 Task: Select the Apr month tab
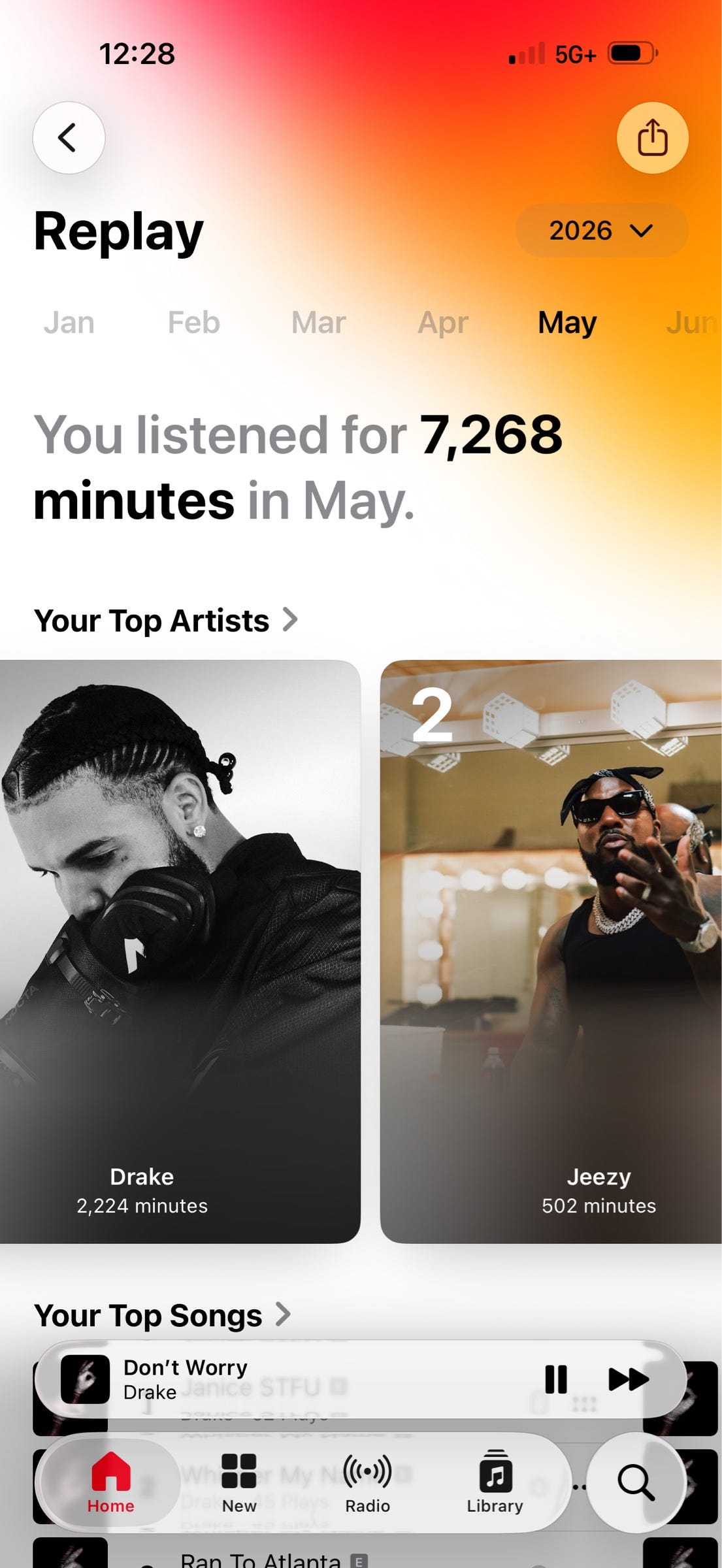443,322
